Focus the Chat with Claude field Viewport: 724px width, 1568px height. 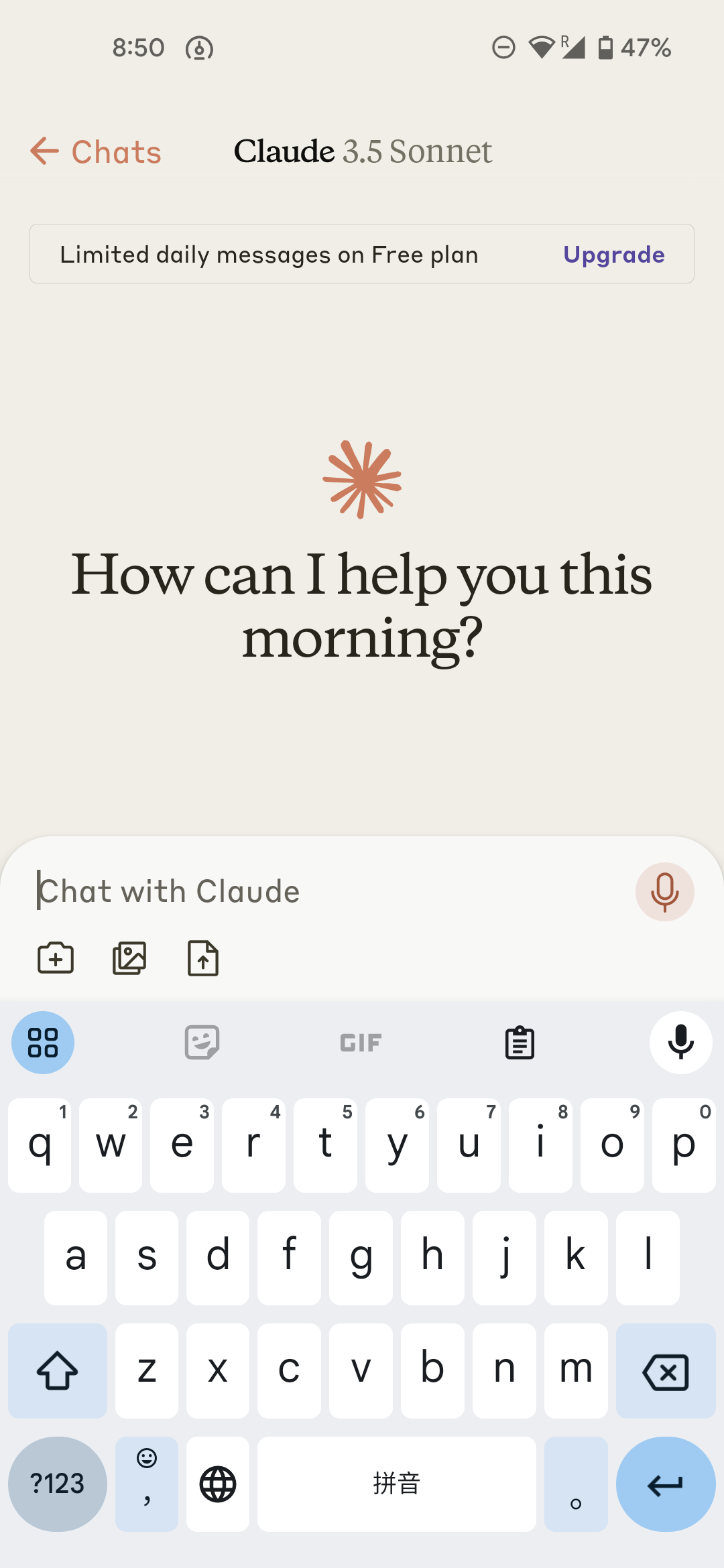(328, 891)
